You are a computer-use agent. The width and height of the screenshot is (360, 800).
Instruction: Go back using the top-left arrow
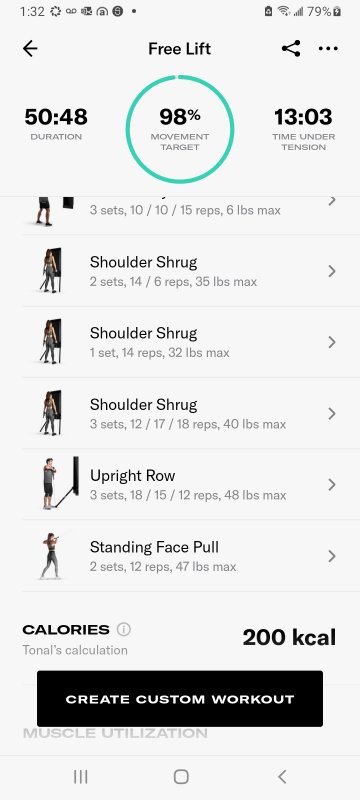pyautogui.click(x=30, y=48)
